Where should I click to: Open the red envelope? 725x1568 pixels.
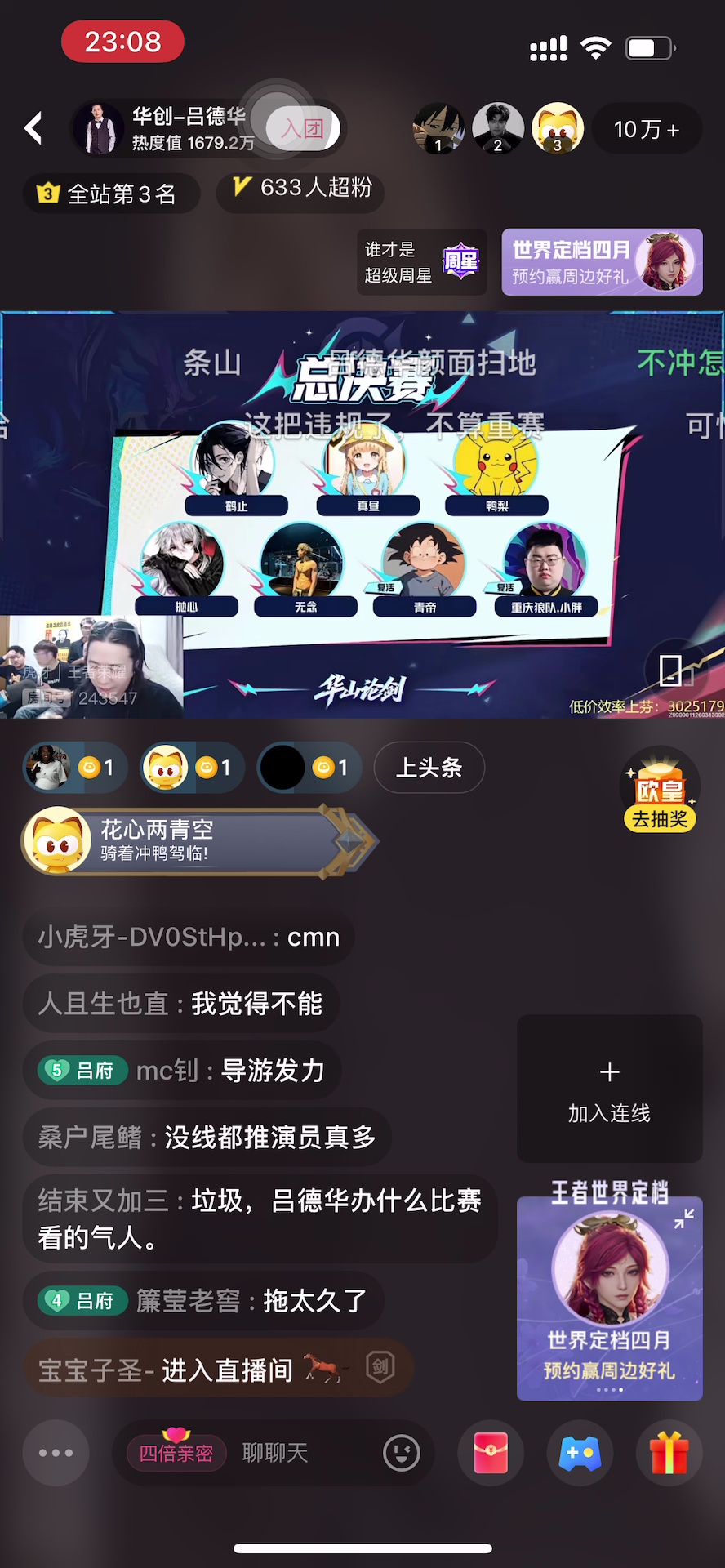(x=491, y=1453)
